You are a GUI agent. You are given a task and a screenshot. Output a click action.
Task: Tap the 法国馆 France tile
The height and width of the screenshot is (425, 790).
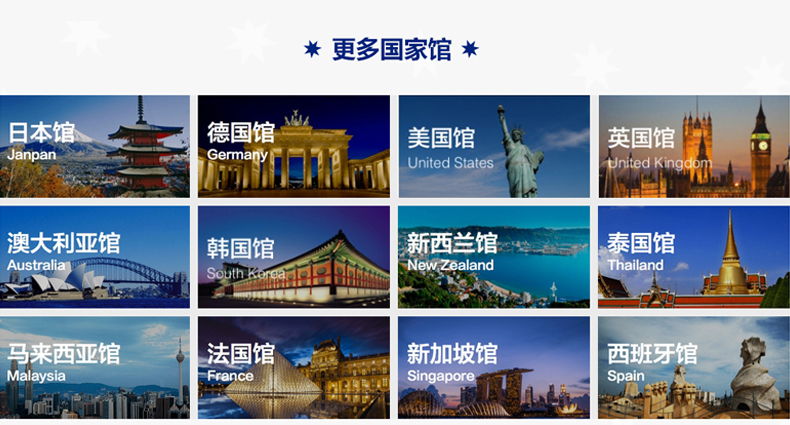(293, 367)
